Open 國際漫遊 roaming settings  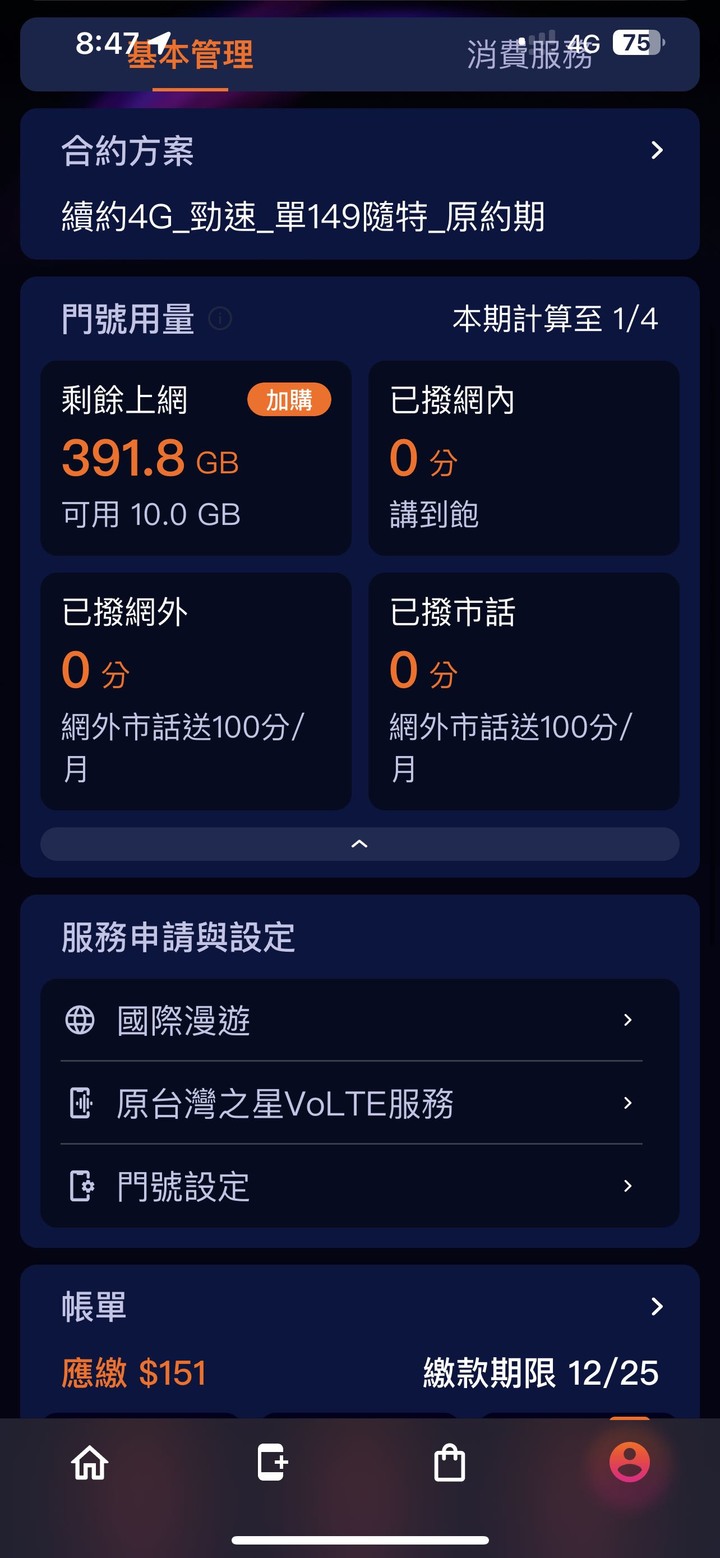click(351, 1020)
